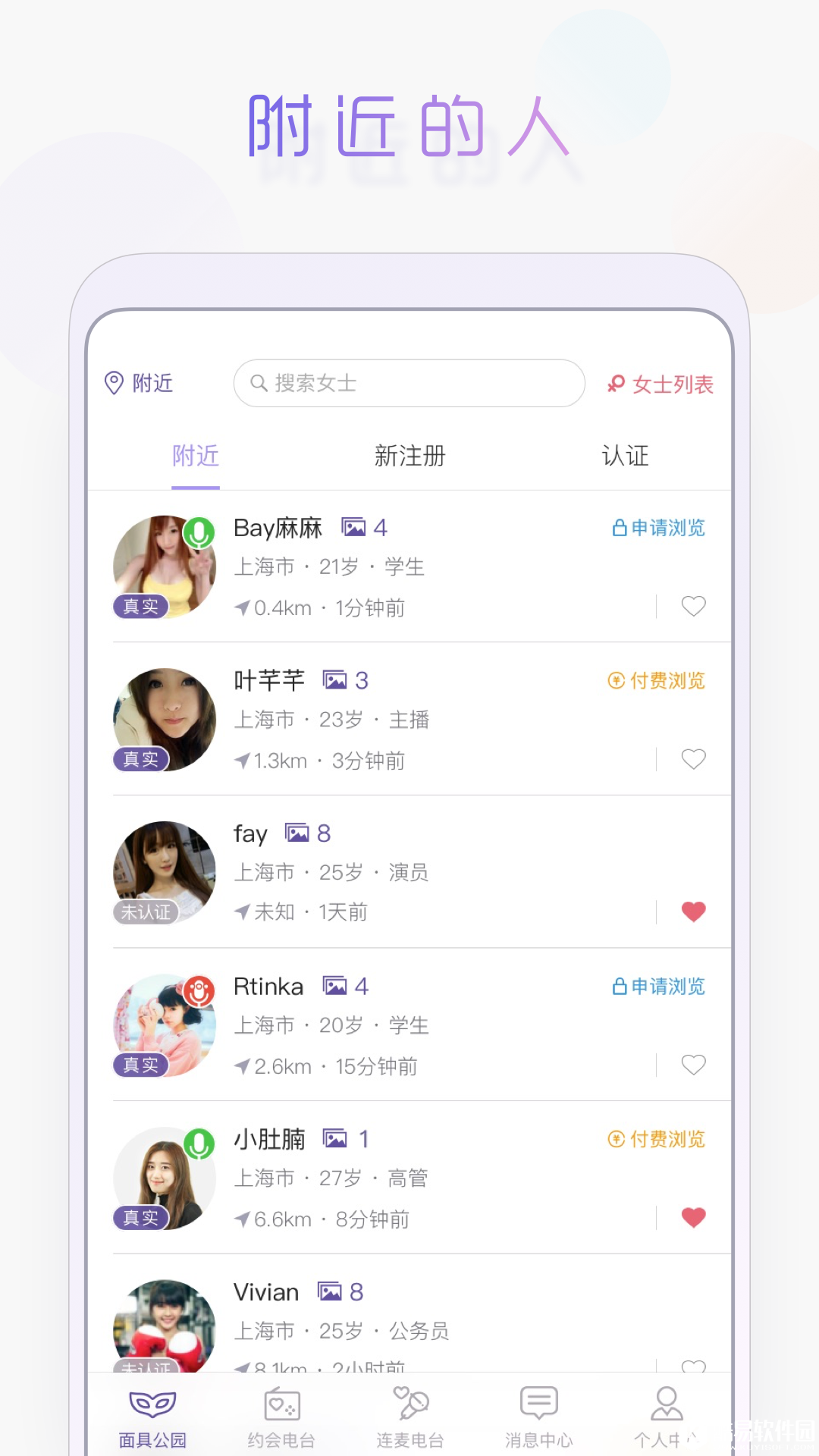The width and height of the screenshot is (819, 1456).
Task: Switch to the 新注册 tab
Action: pyautogui.click(x=410, y=456)
